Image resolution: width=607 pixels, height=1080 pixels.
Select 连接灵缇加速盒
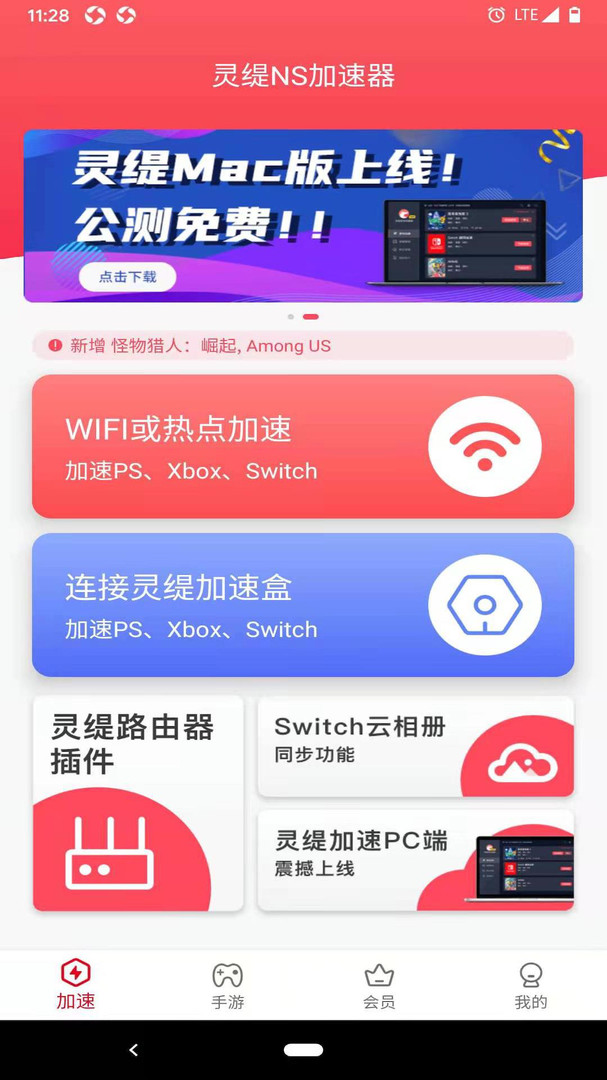point(303,605)
